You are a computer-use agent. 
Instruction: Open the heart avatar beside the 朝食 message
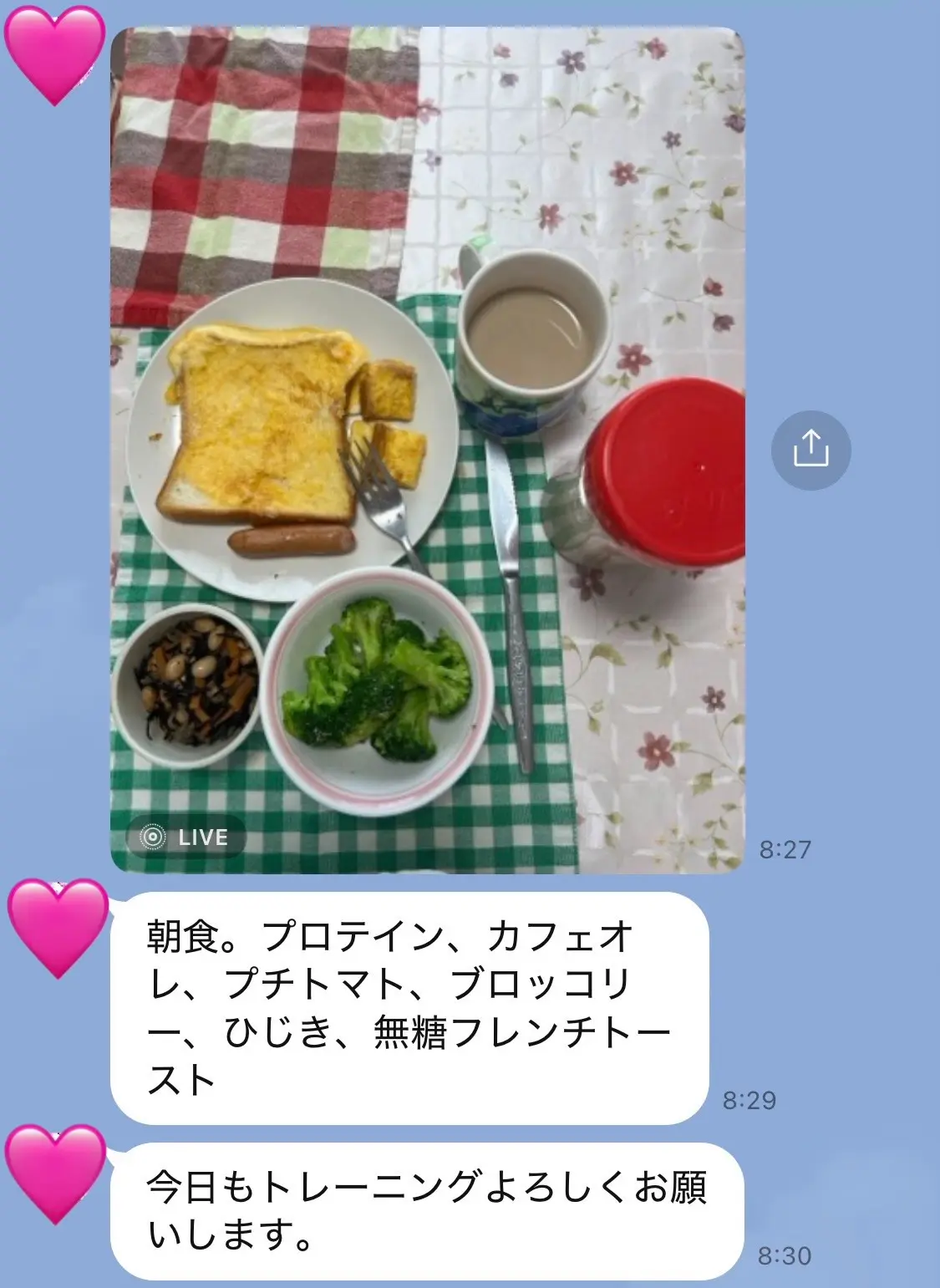57,926
